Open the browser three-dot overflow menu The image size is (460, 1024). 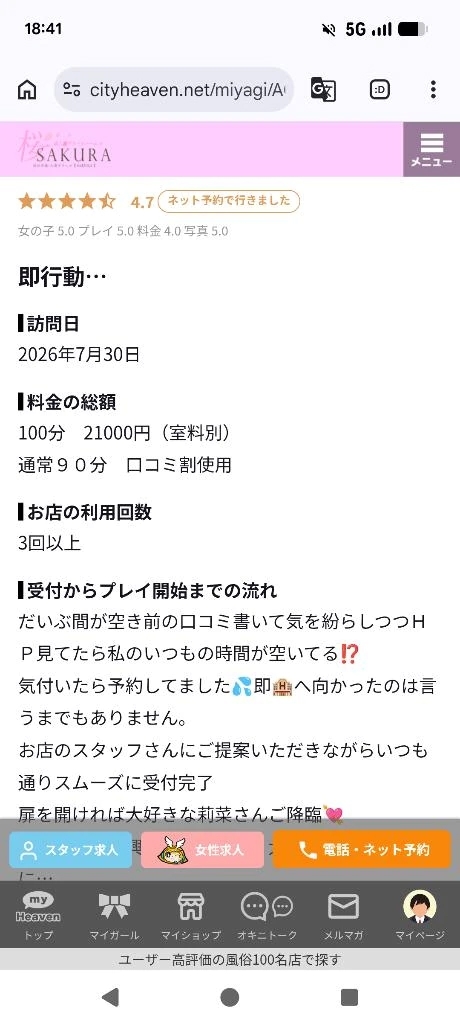(x=433, y=89)
